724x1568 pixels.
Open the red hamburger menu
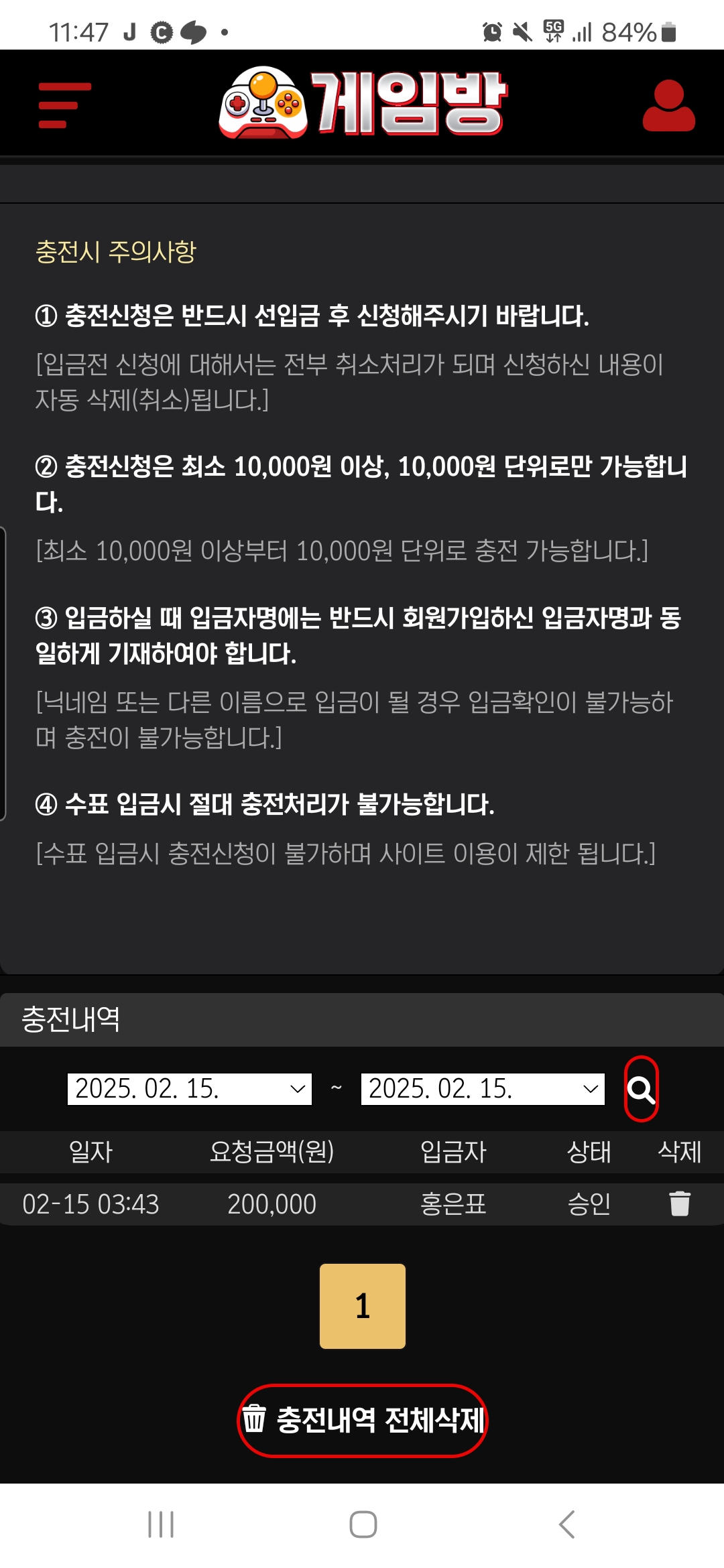pyautogui.click(x=64, y=105)
